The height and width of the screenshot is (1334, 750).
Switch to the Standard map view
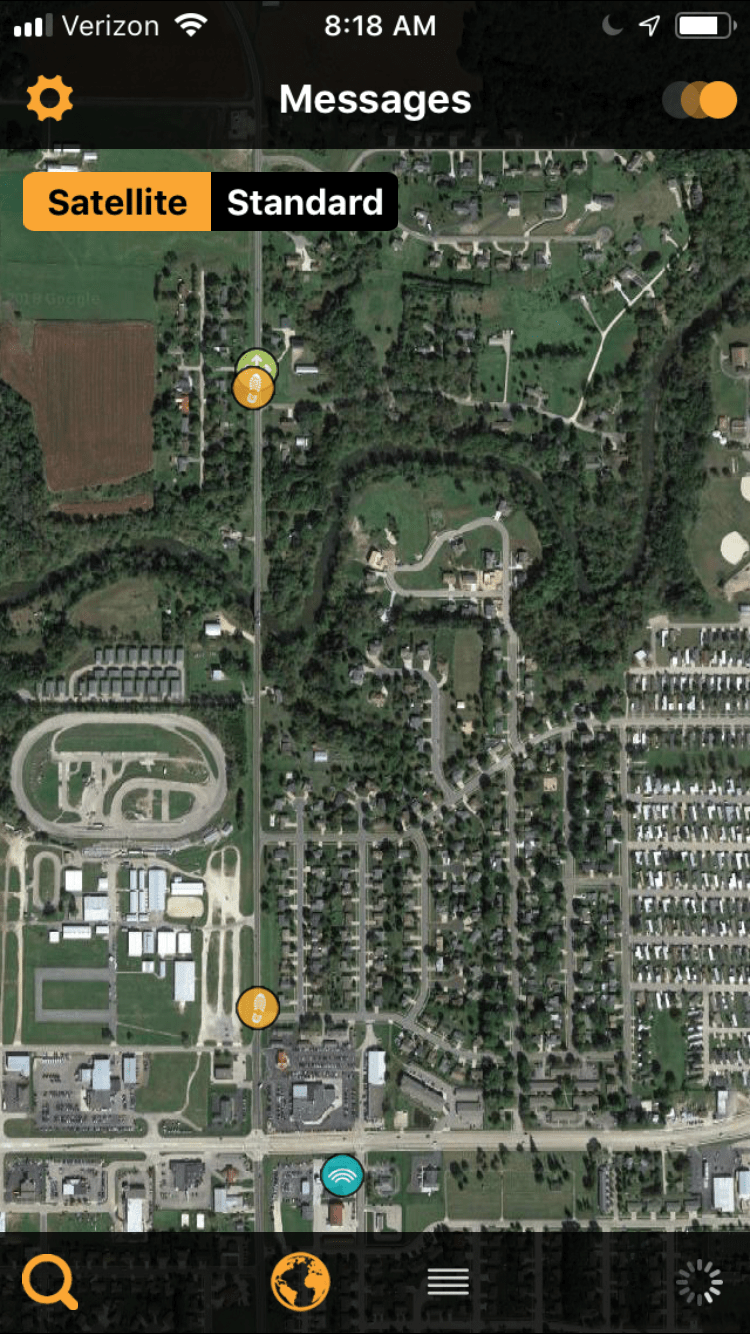304,202
